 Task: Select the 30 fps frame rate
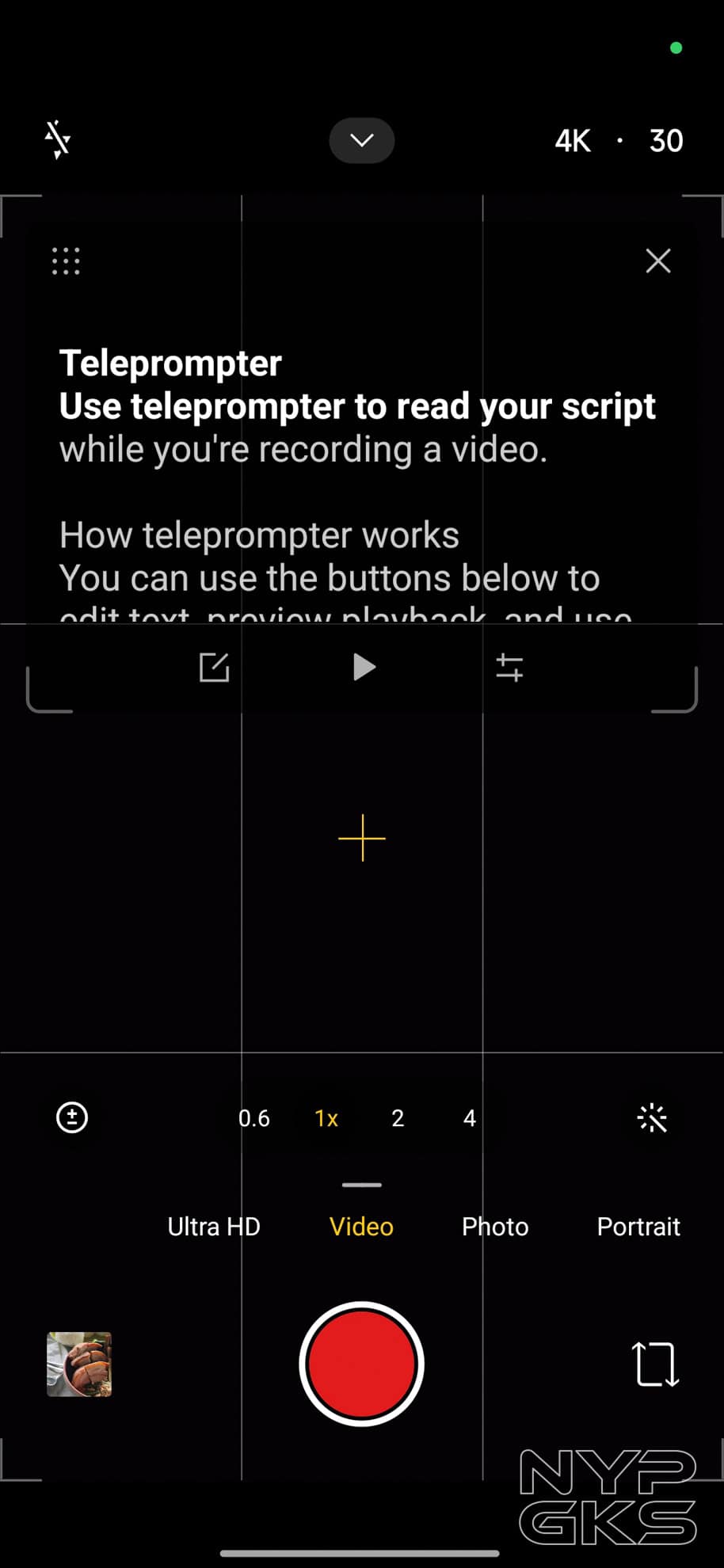665,140
